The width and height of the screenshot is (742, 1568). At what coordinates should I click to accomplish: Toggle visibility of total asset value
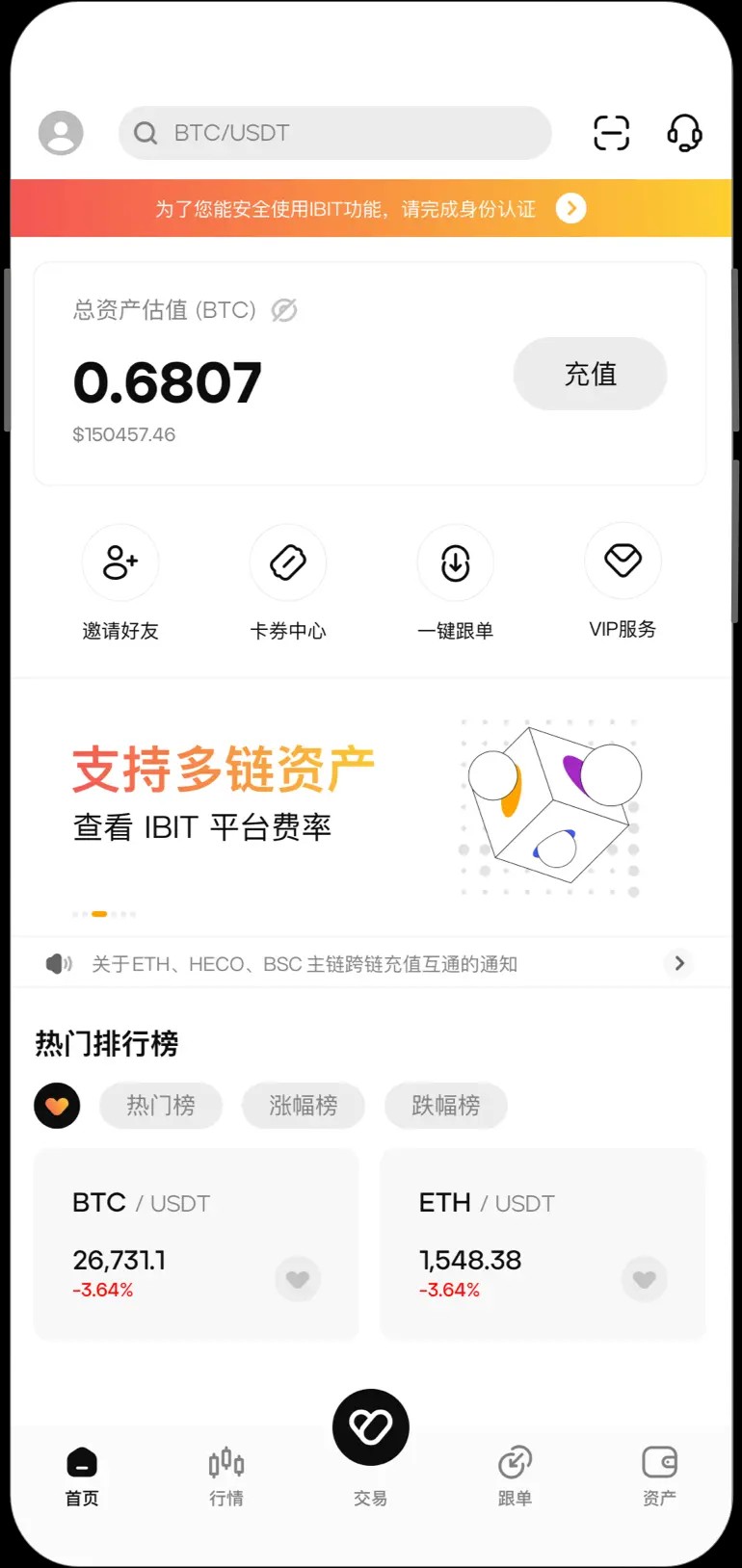coord(283,310)
